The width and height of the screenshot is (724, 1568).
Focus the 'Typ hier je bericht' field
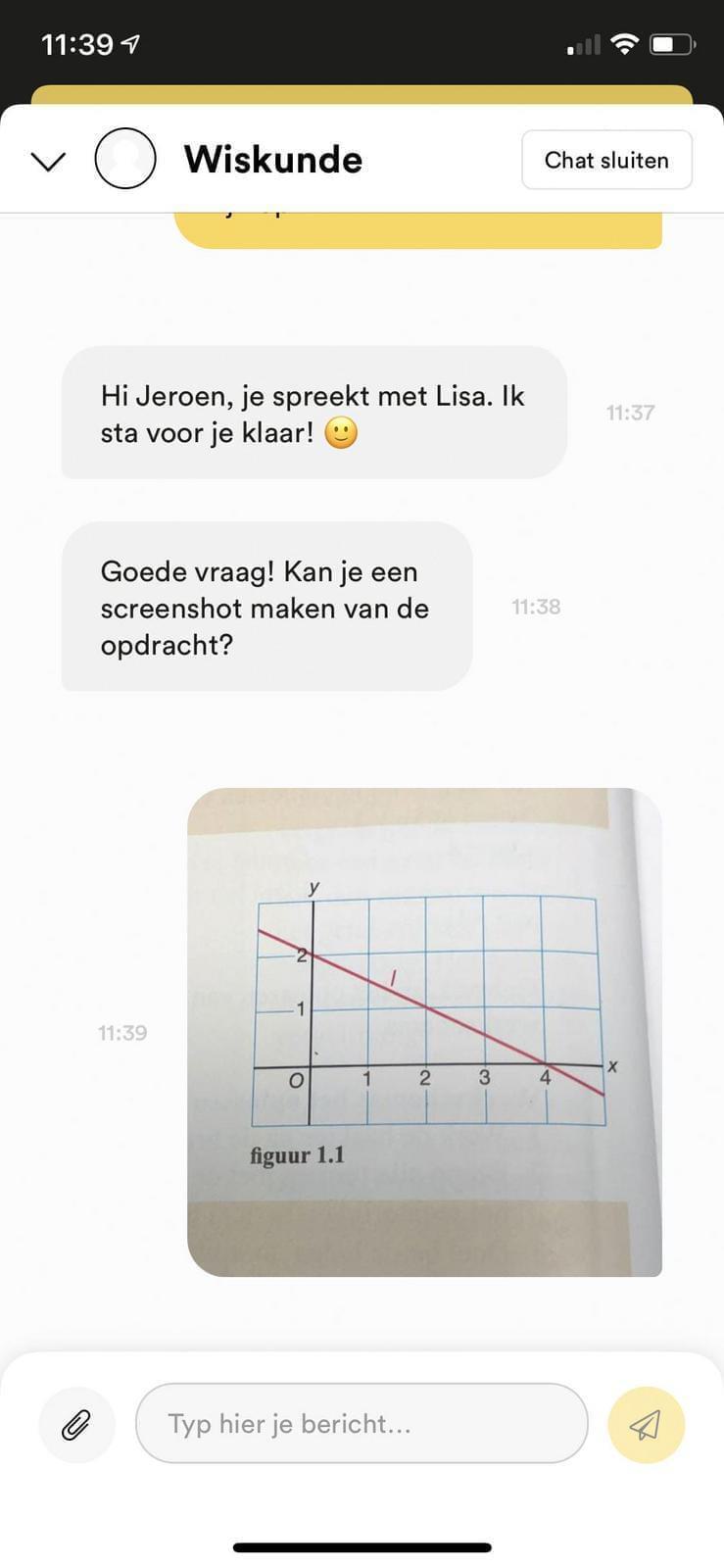361,1423
